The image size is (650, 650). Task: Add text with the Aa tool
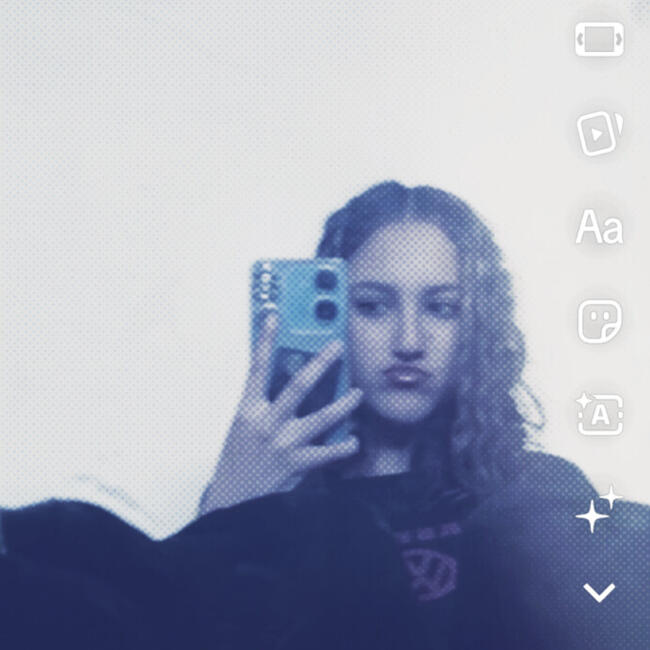pos(599,228)
